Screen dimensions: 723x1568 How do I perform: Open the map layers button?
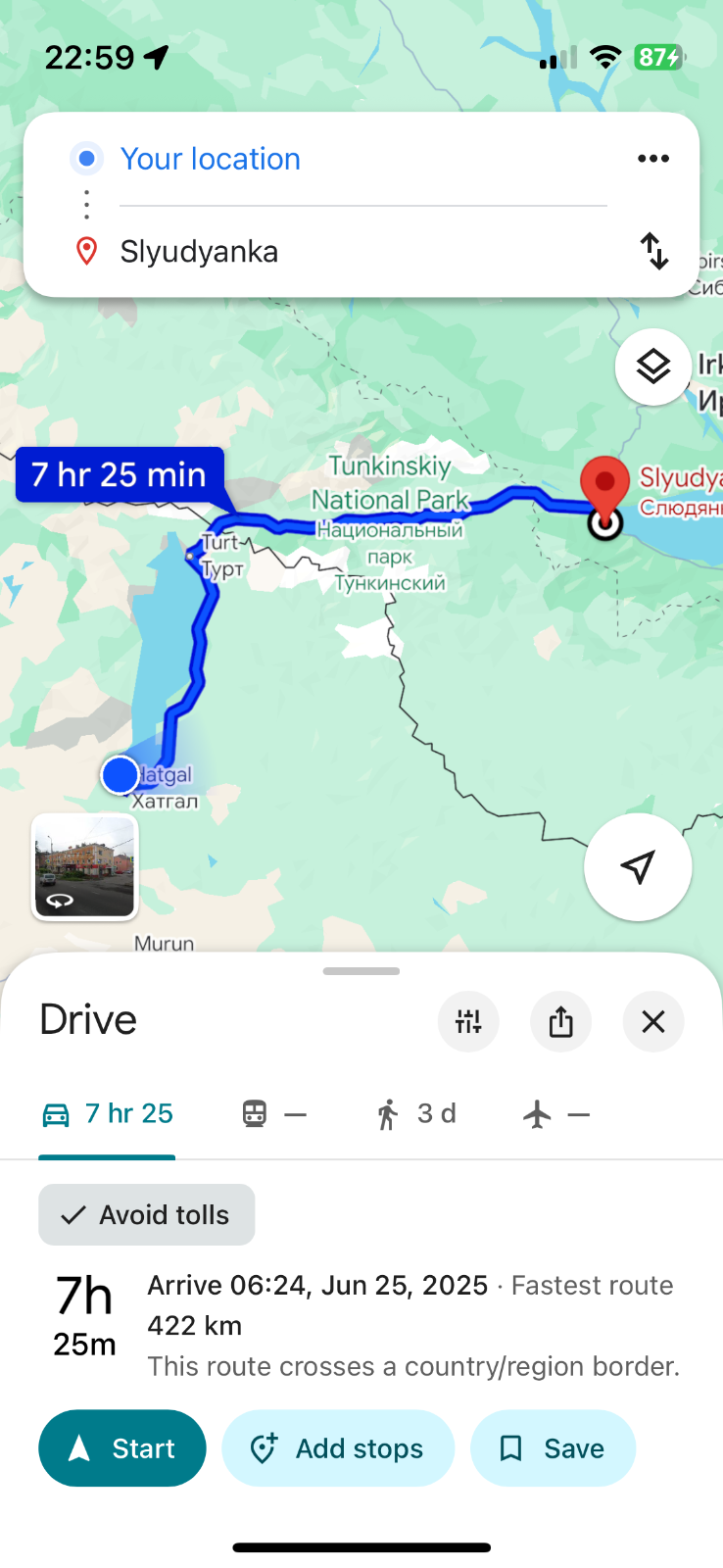tap(653, 367)
